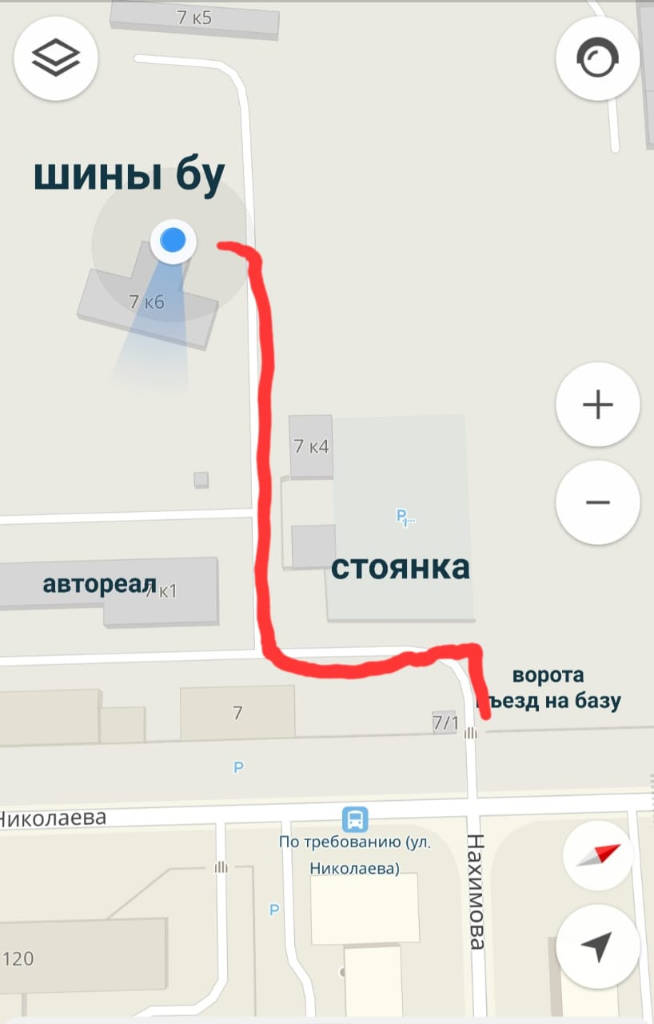This screenshot has width=654, height=1024.
Task: Open the map layers selector
Action: [55, 58]
